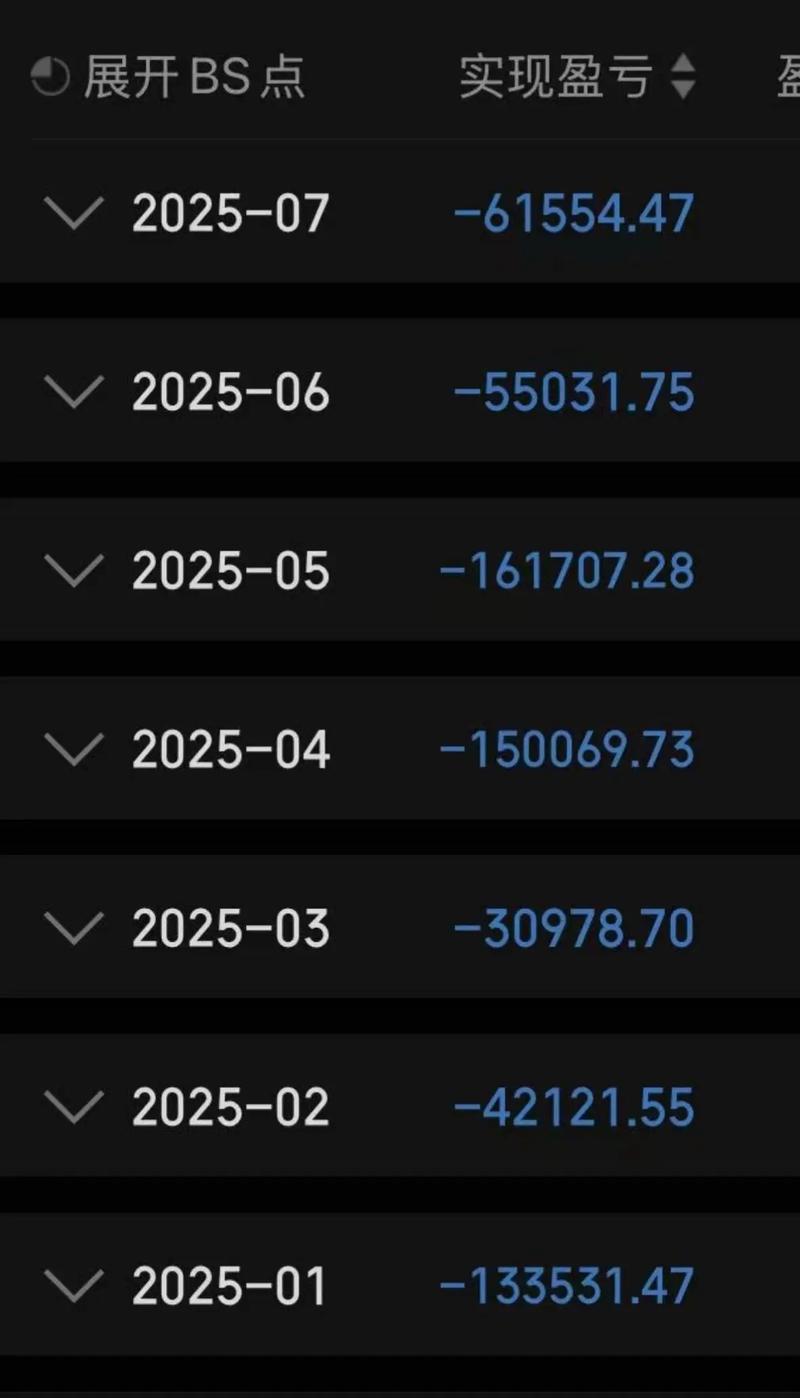Click the -61554.47 profit-loss value
This screenshot has width=800, height=1398.
(x=575, y=211)
